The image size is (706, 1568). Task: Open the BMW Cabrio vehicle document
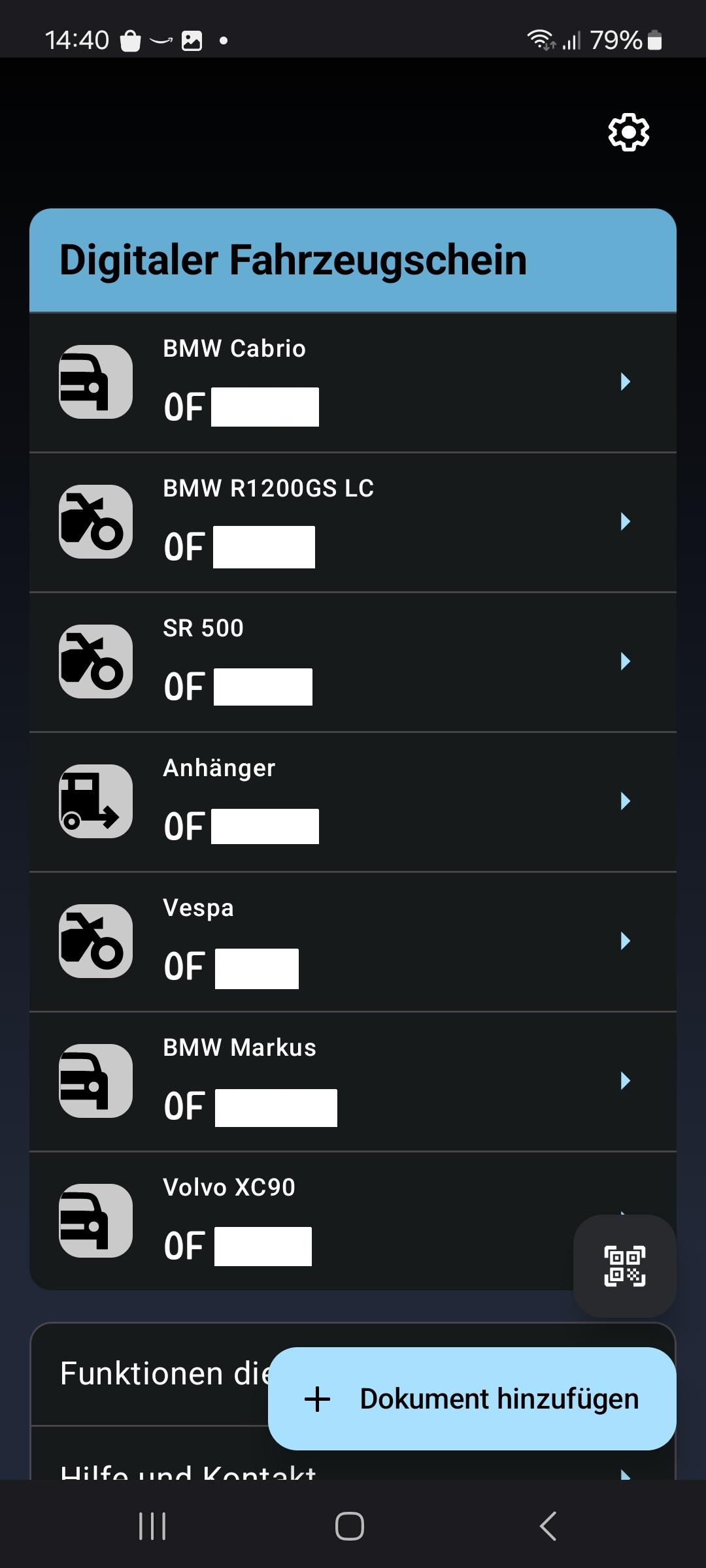click(353, 382)
